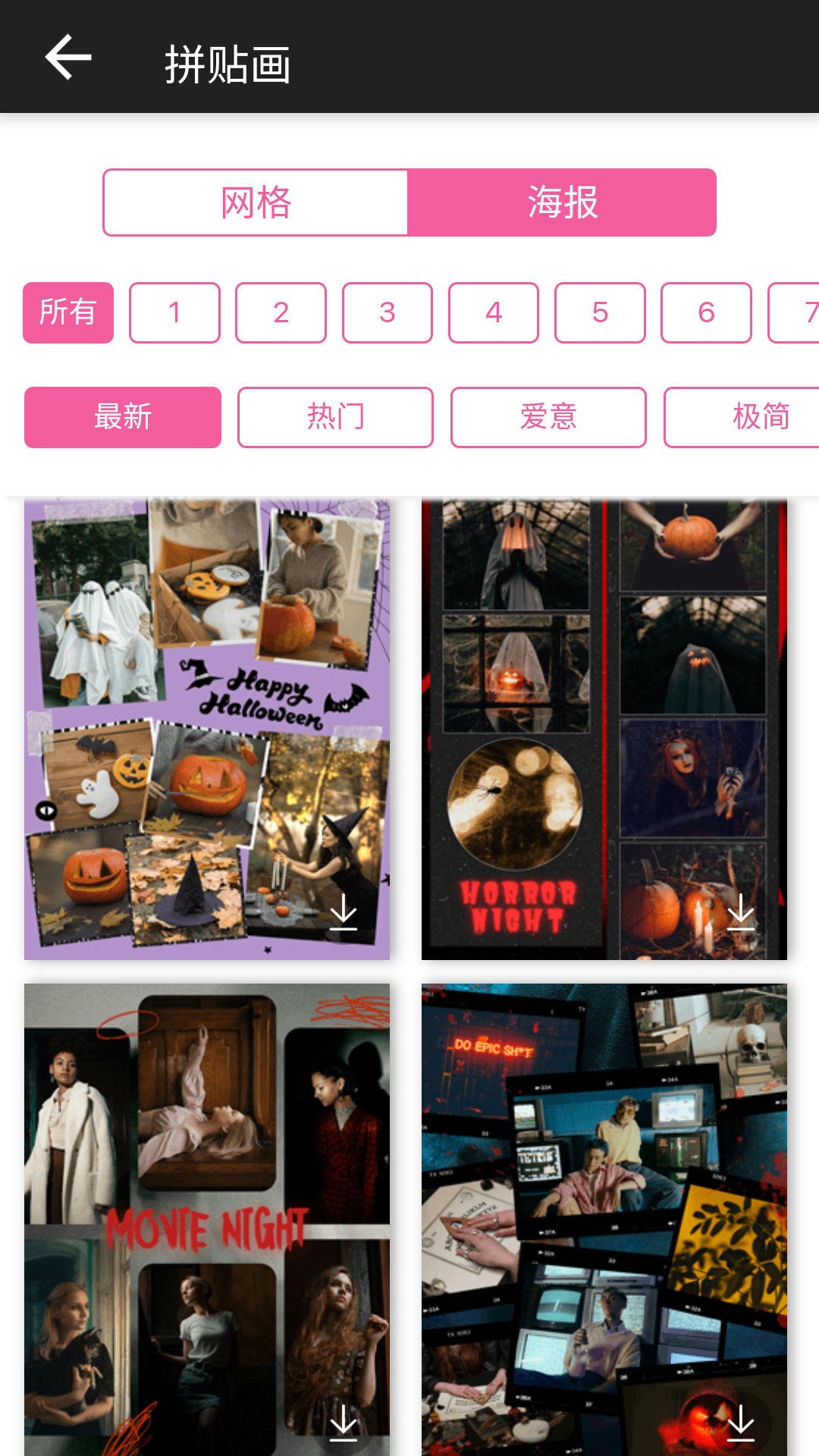Download the Happy Halloween template
This screenshot has width=819, height=1456.
pos(344,912)
